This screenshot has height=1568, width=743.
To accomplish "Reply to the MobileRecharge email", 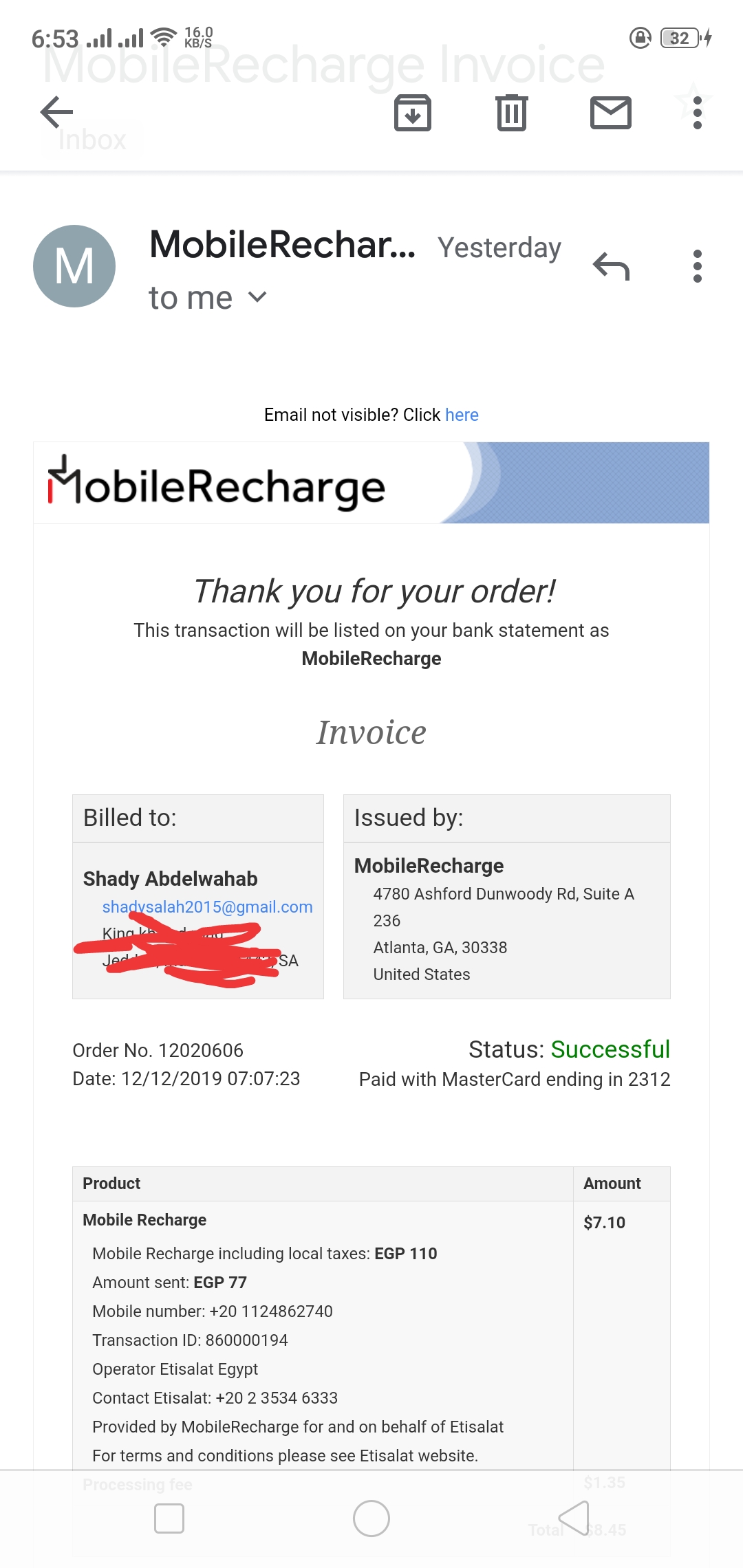I will [x=611, y=266].
